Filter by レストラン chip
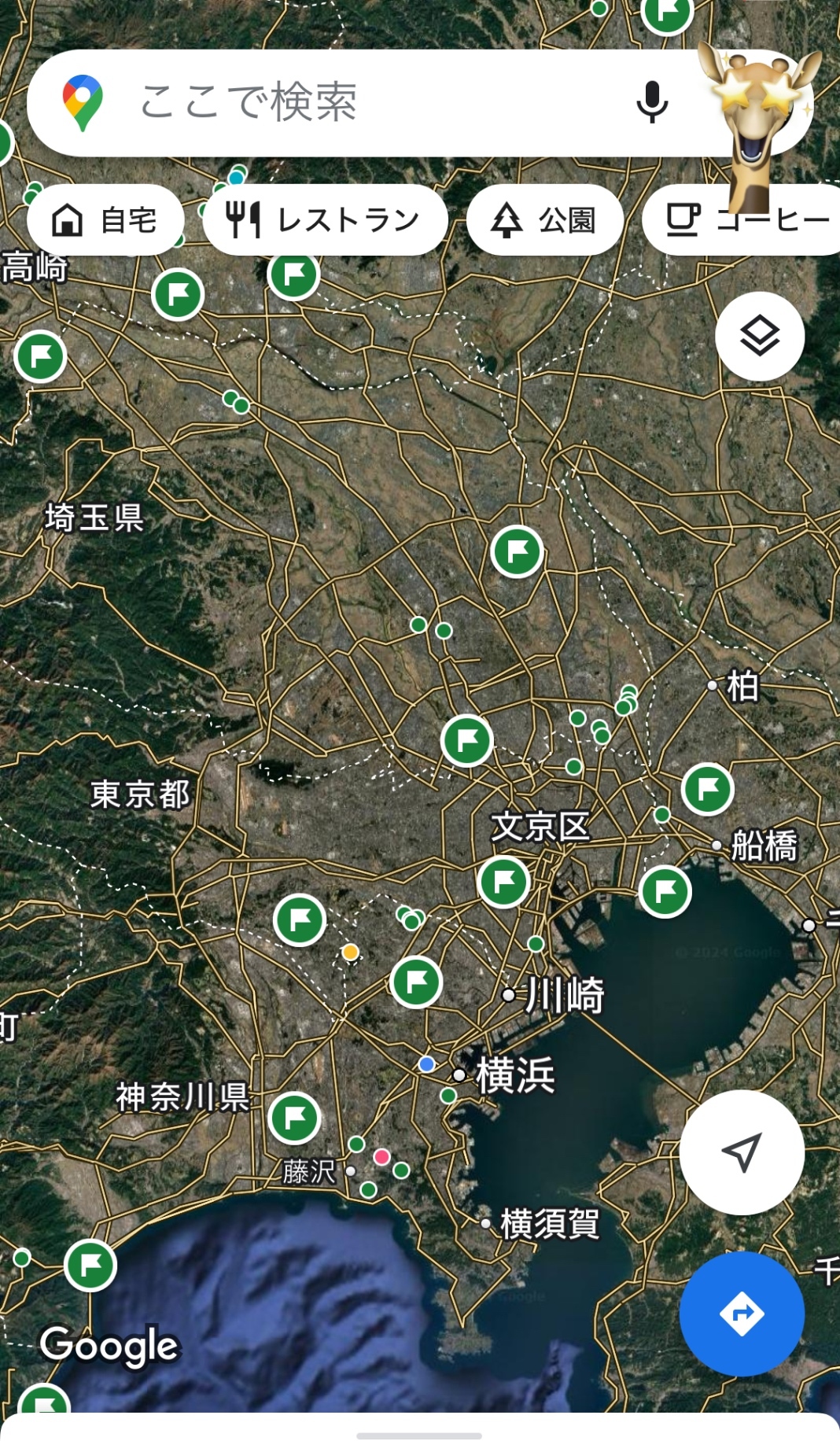The width and height of the screenshot is (840, 1441). coord(325,220)
